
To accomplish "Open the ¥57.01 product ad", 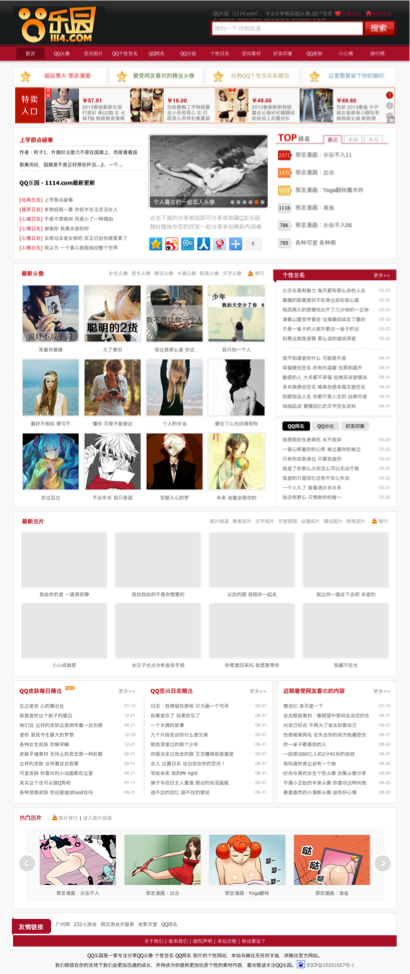I will click(x=86, y=105).
